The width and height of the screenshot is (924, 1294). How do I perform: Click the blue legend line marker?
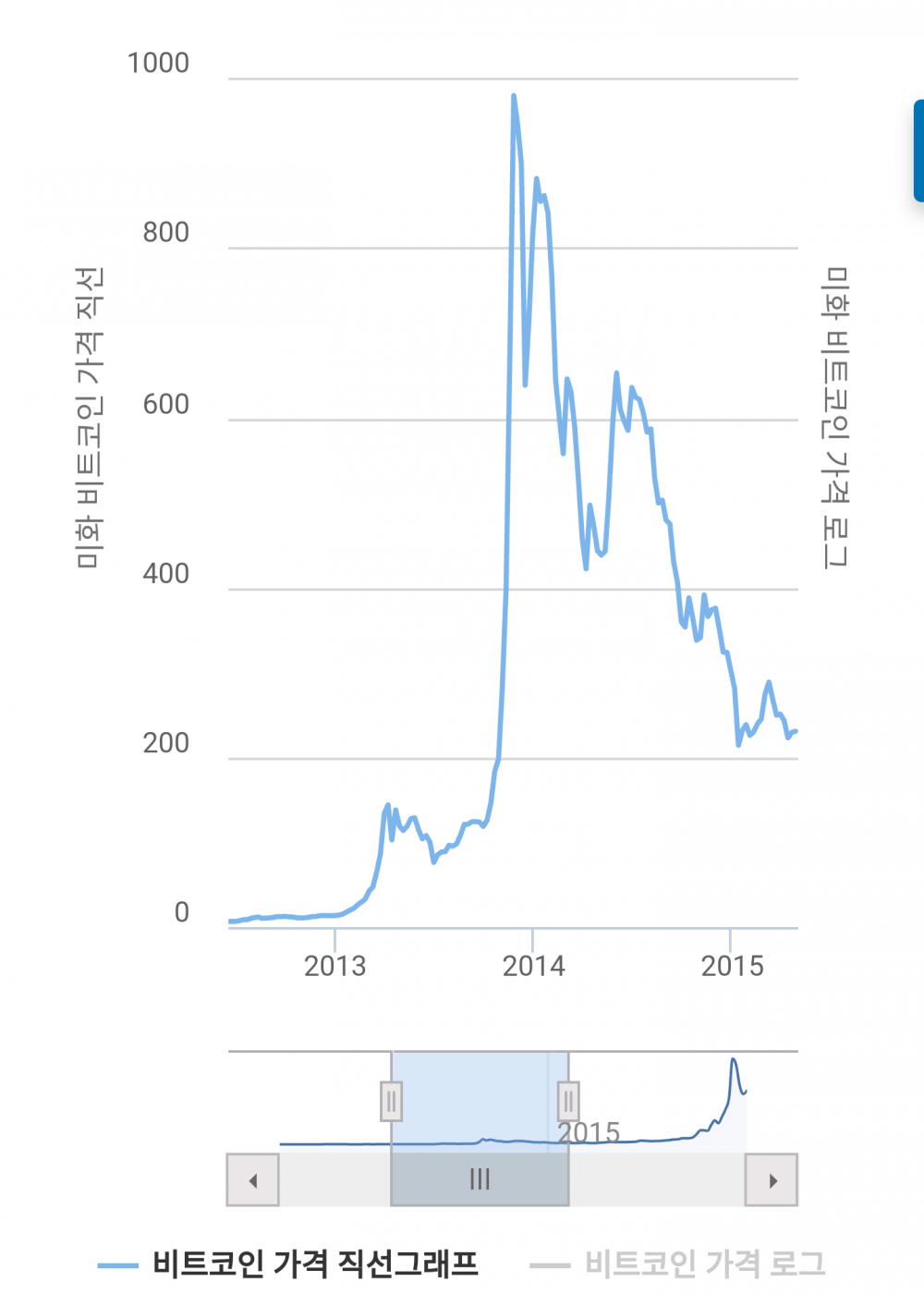(118, 1261)
